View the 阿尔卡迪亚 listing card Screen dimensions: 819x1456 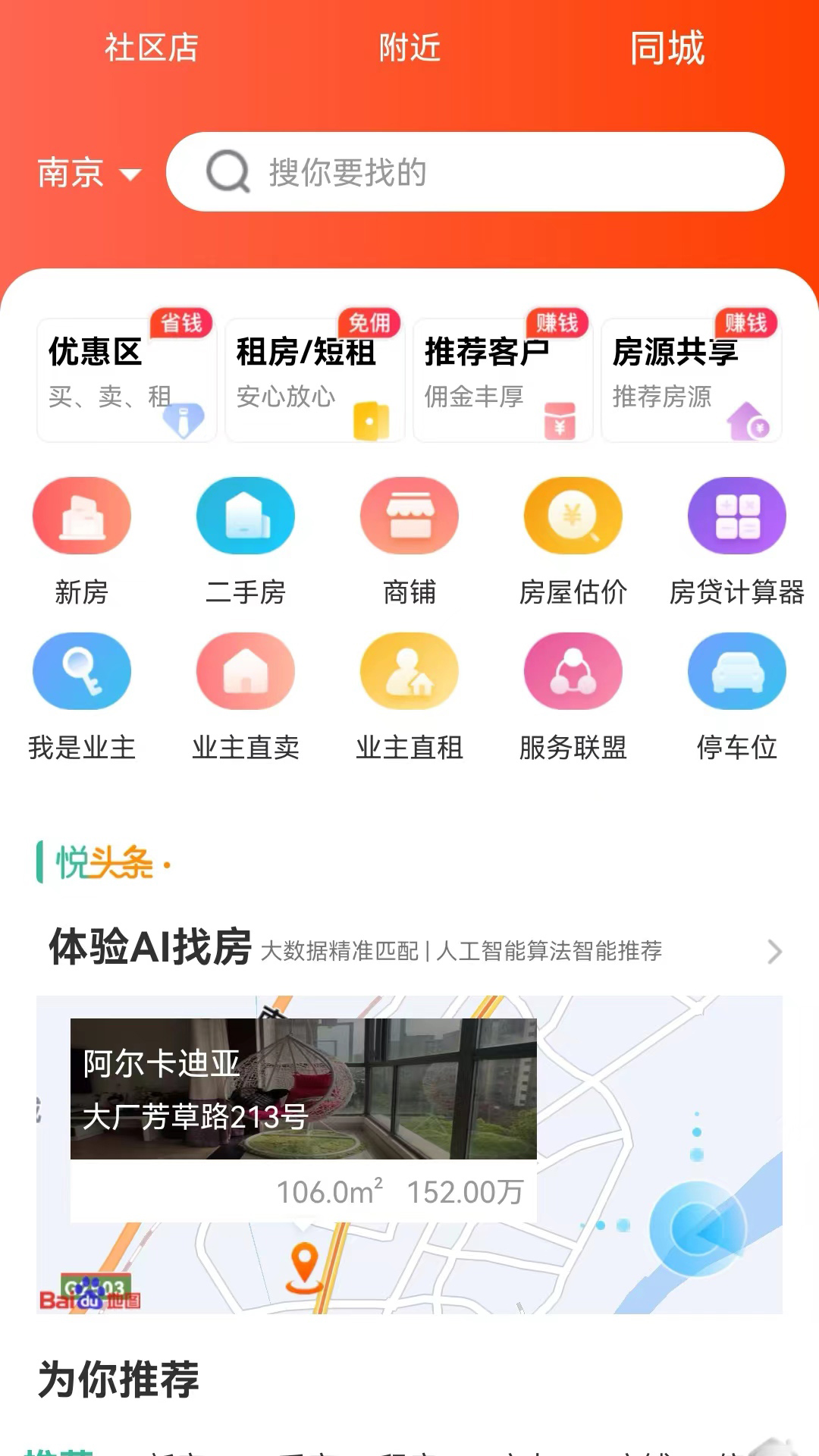[303, 1119]
